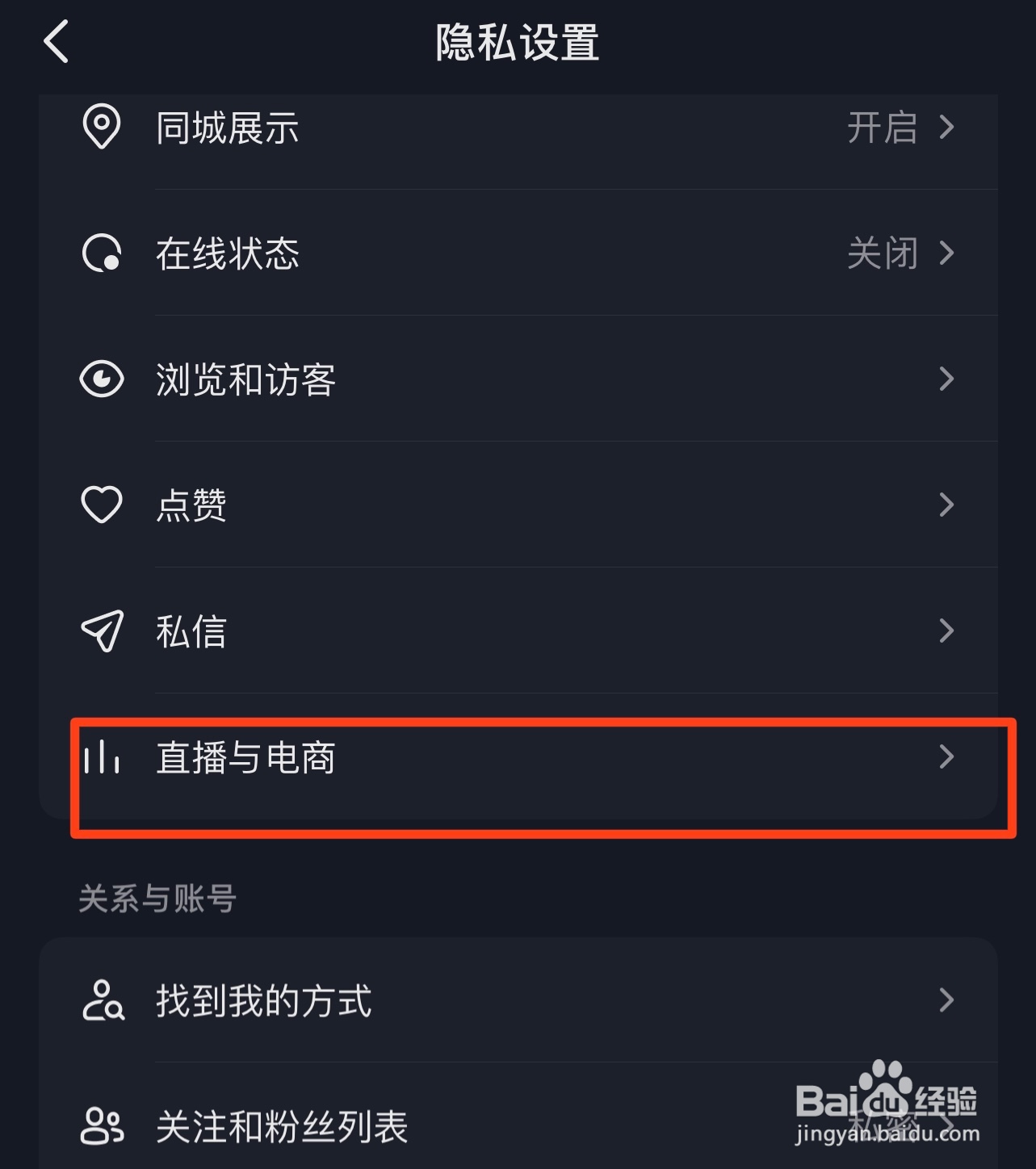
Task: Click the 关系与账号 section header
Action: [156, 899]
